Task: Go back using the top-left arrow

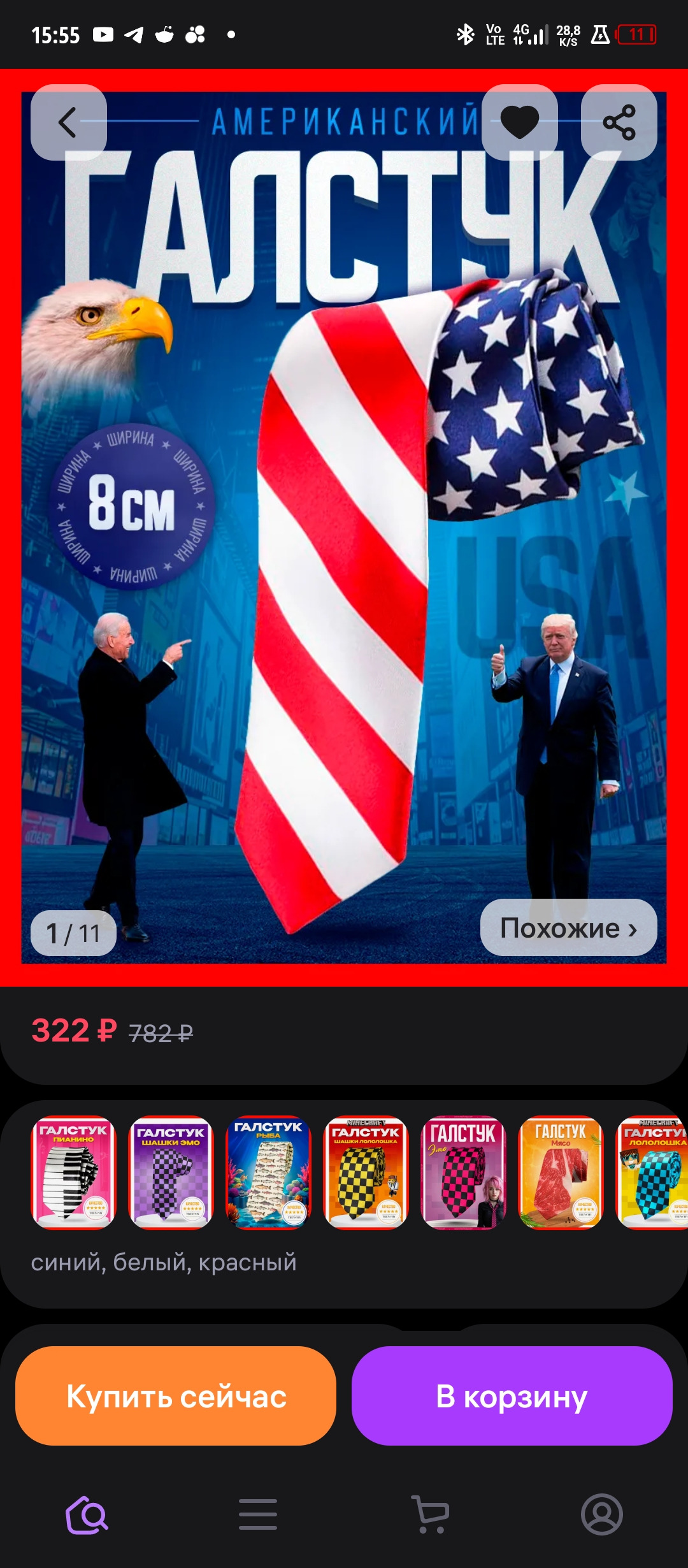Action: (68, 122)
